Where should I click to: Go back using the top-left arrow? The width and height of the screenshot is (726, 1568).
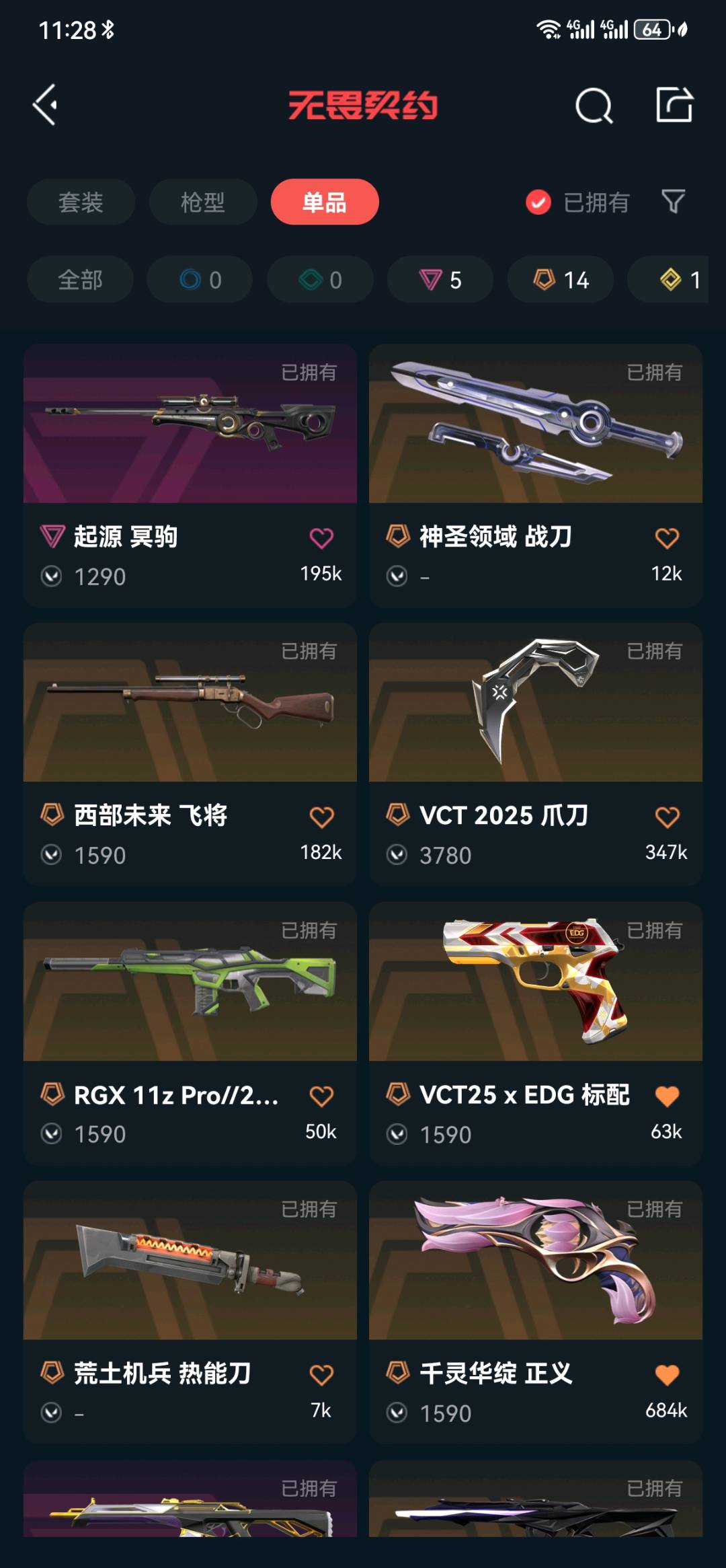[x=46, y=105]
